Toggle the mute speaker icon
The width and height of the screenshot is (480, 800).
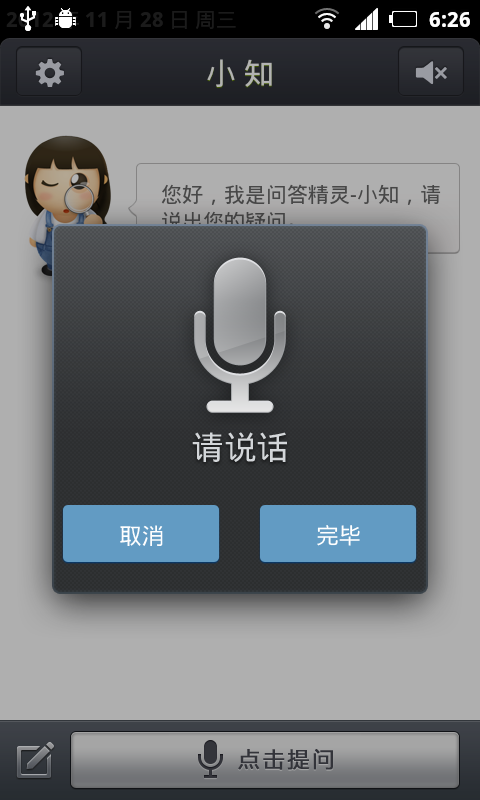(x=431, y=72)
